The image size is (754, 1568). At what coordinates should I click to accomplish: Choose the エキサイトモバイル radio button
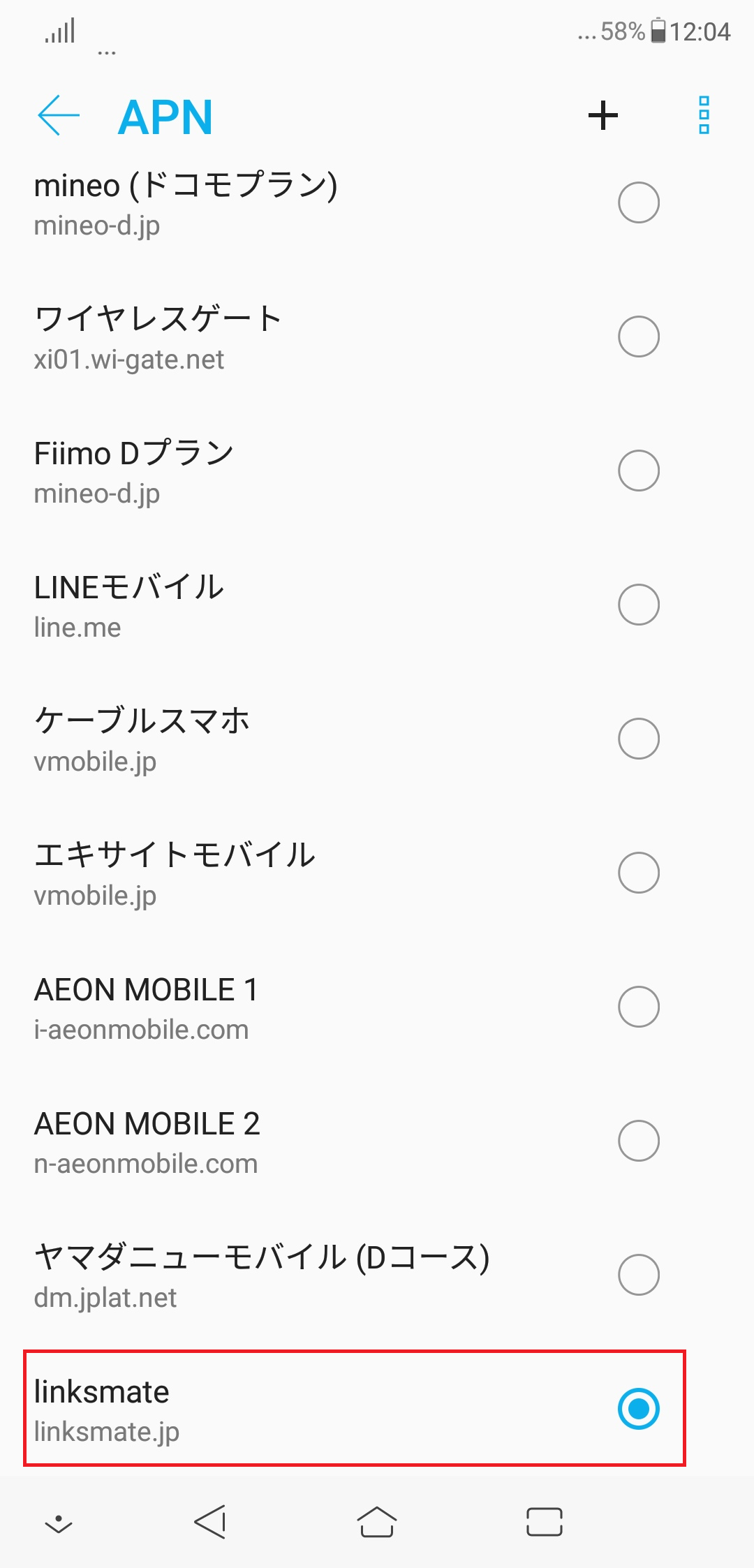tap(638, 873)
